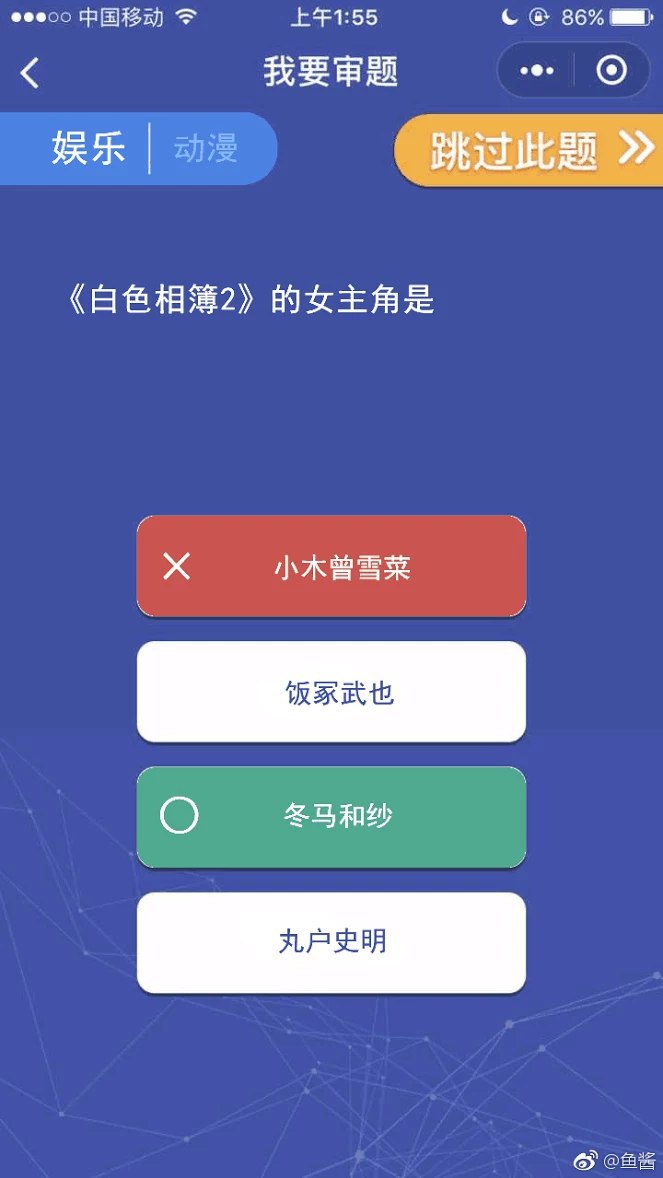Go back with the top-left arrow

[x=29, y=73]
